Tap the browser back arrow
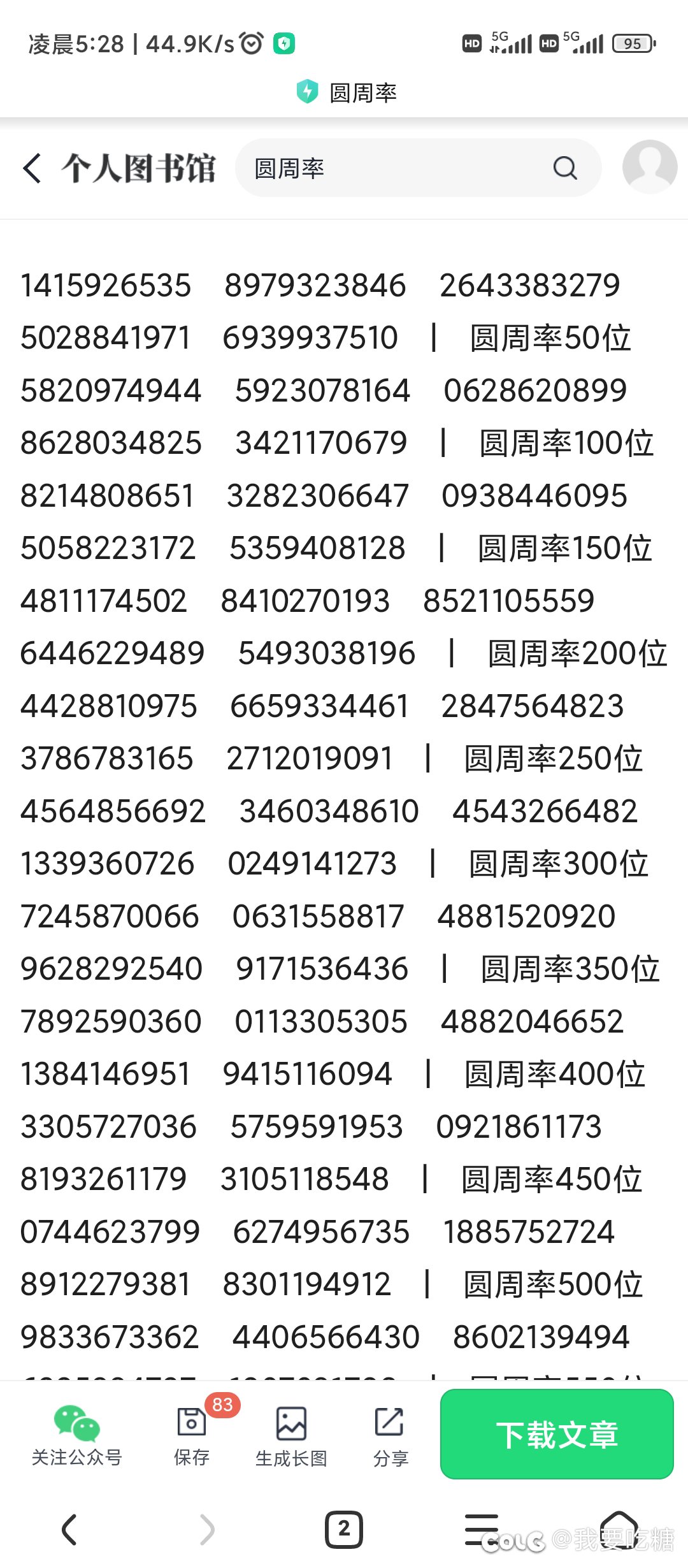This screenshot has height=1568, width=688. pos(69,1530)
